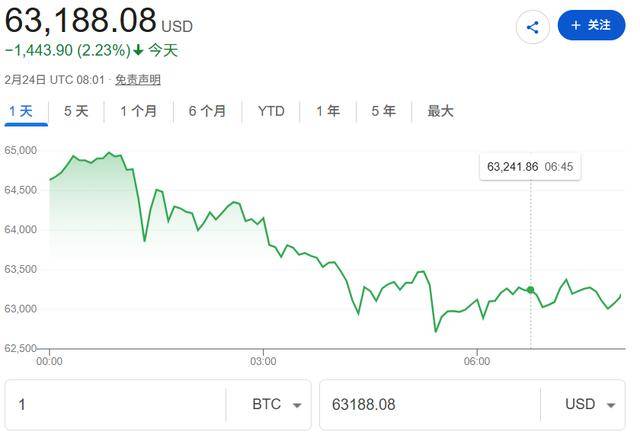640x432 pixels.
Task: Share the Bitcoin price chart
Action: (x=532, y=26)
